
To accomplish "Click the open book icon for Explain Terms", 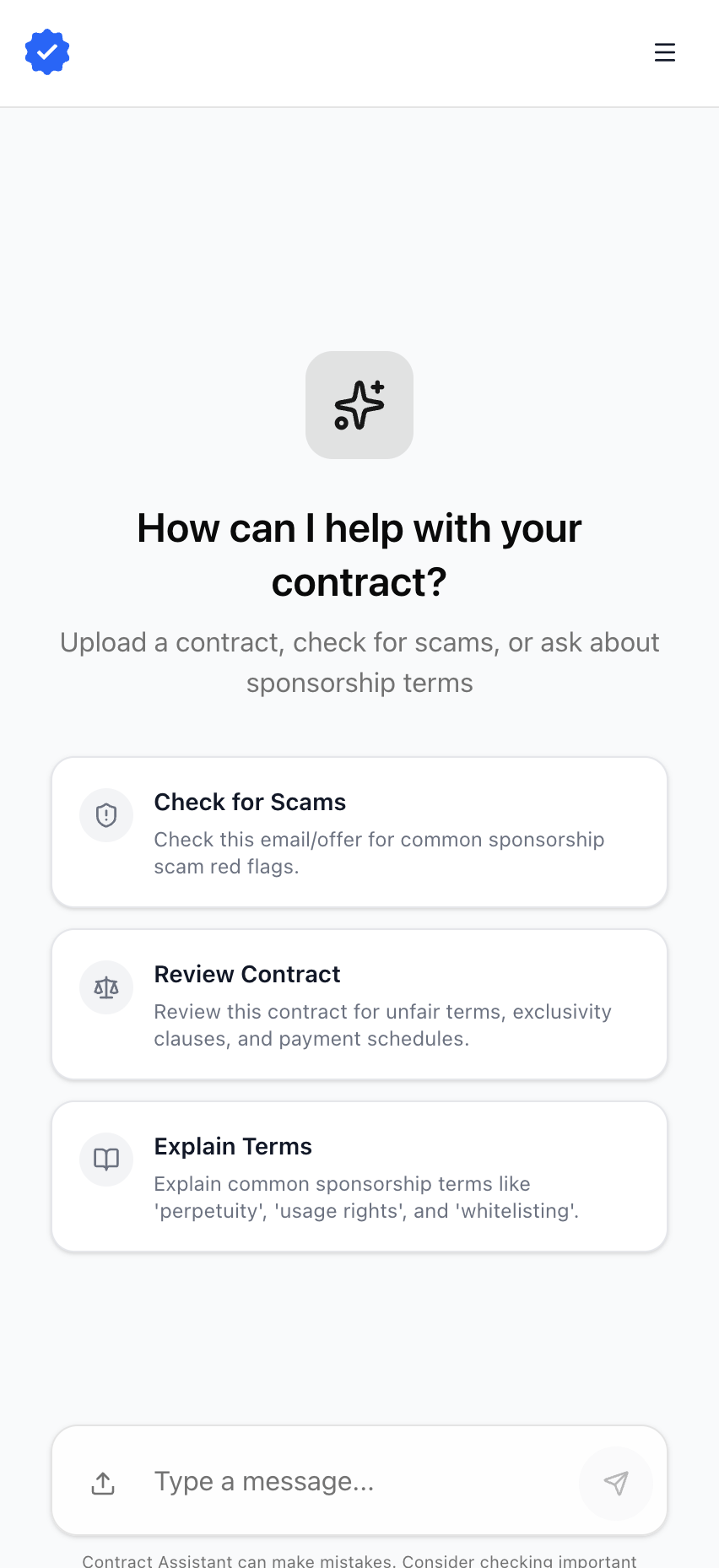I will [x=105, y=1159].
